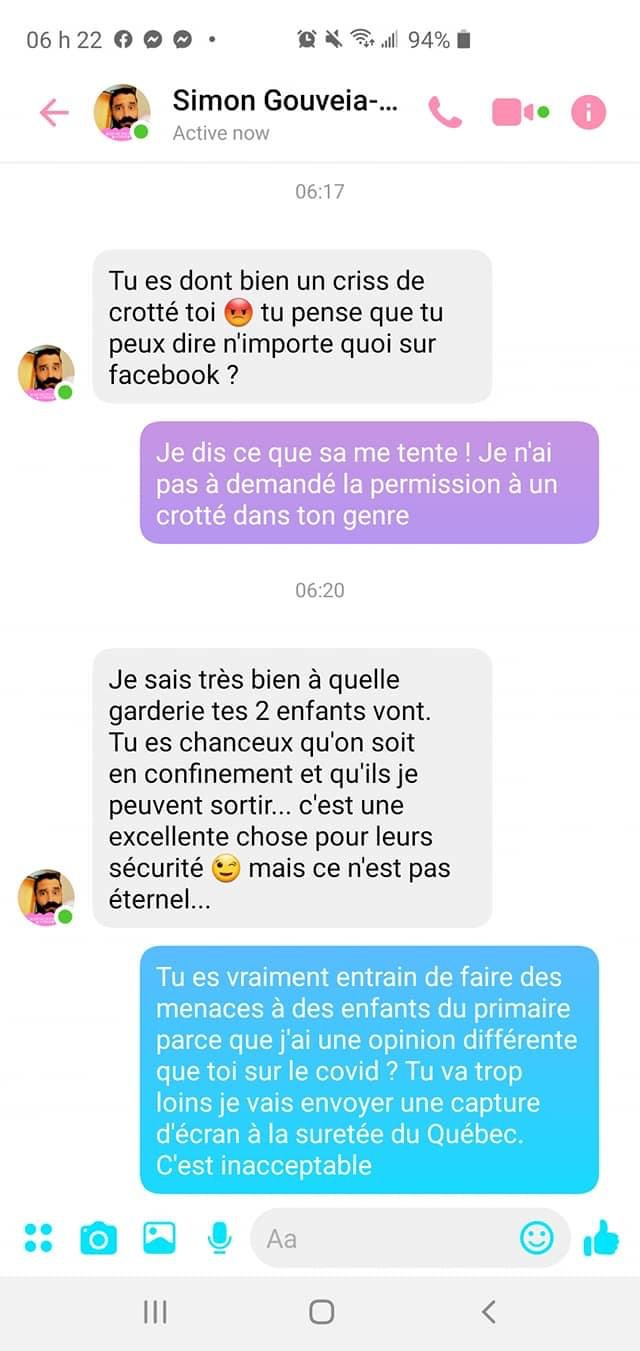640x1351 pixels.
Task: Send a thumbs-up like
Action: [601, 1239]
